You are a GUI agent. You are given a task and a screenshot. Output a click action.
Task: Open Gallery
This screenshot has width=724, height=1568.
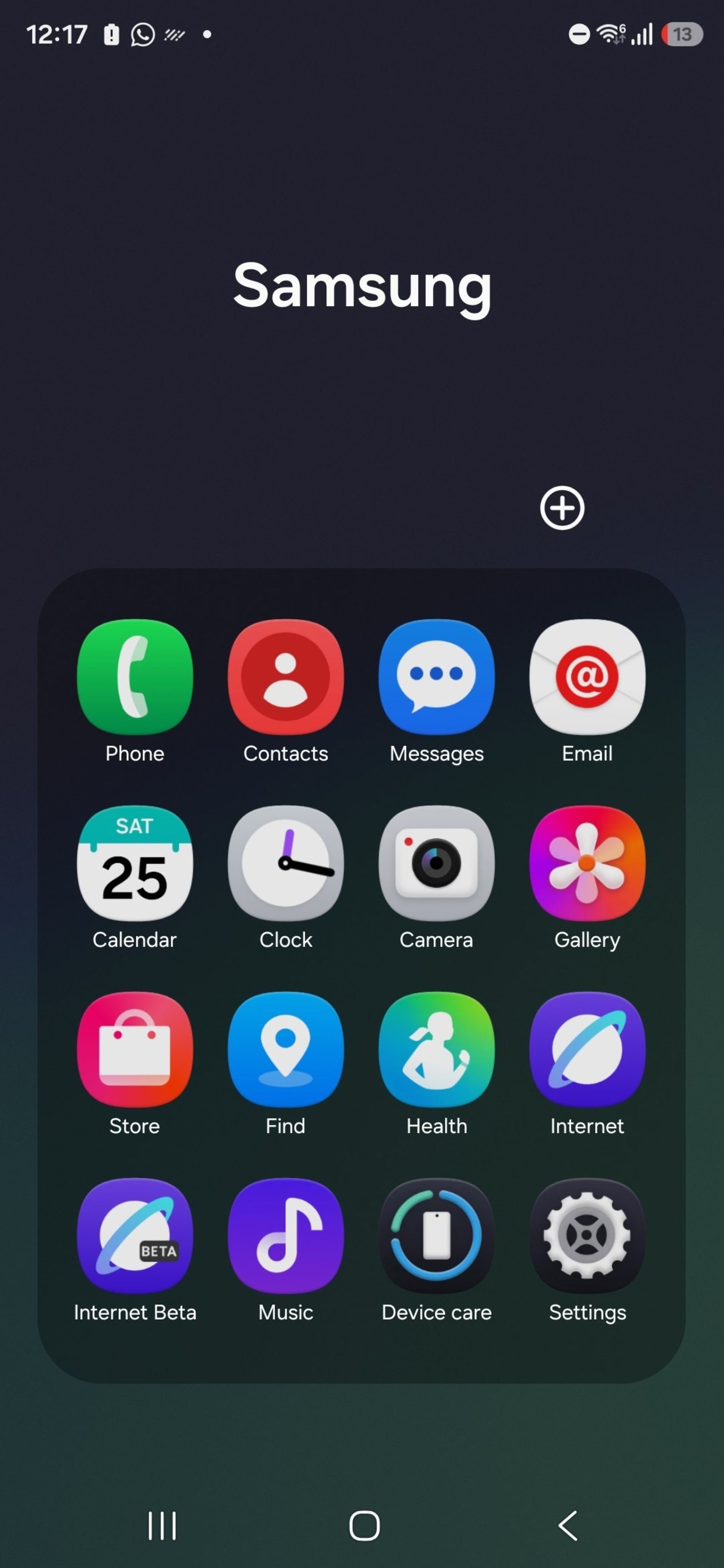[x=587, y=863]
